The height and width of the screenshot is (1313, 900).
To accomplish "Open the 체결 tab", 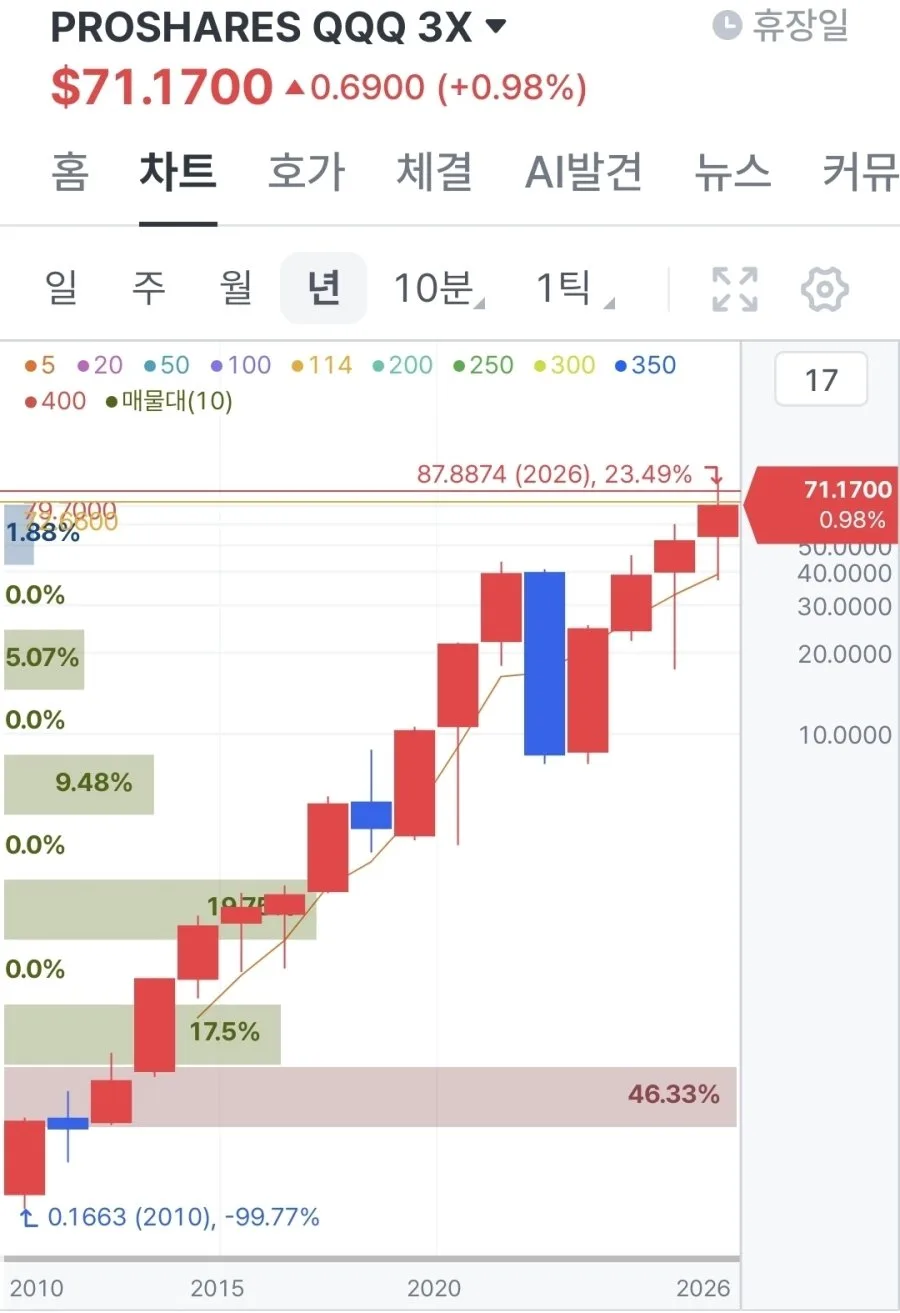I will click(434, 172).
